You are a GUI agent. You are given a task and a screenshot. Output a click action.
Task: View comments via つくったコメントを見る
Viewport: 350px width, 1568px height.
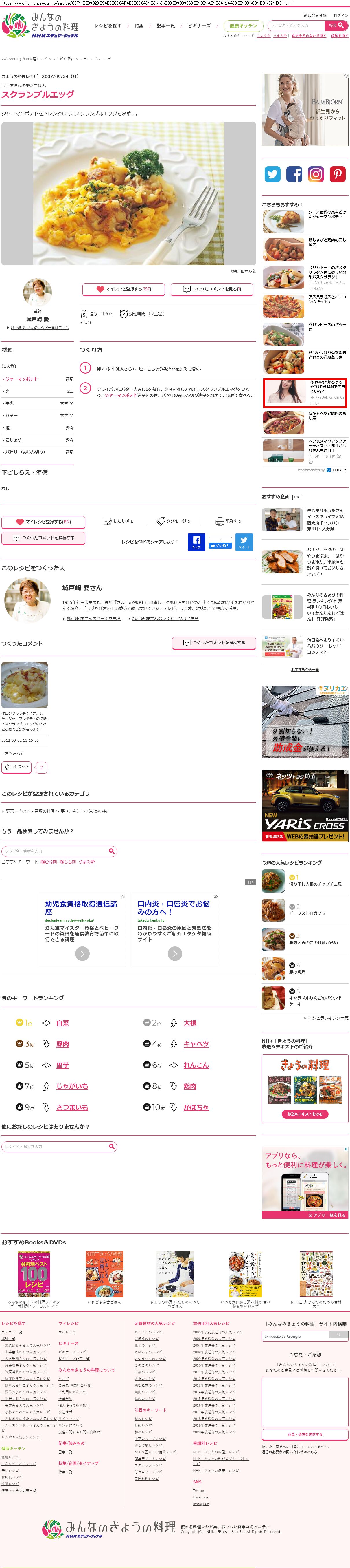point(212,289)
